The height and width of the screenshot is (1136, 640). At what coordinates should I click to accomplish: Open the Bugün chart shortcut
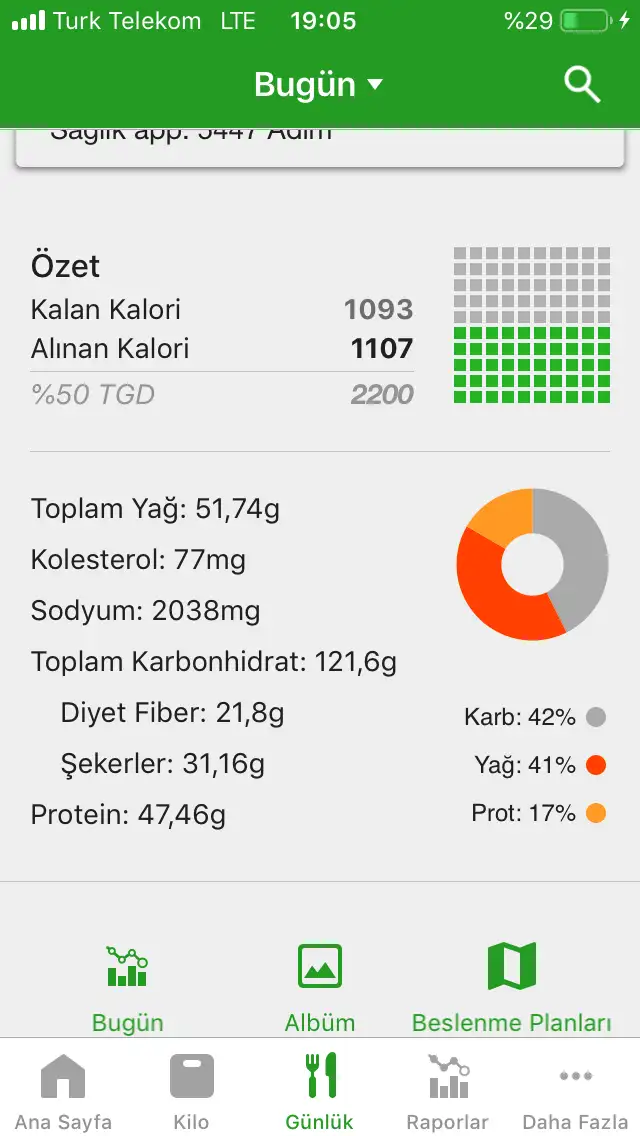coord(127,987)
